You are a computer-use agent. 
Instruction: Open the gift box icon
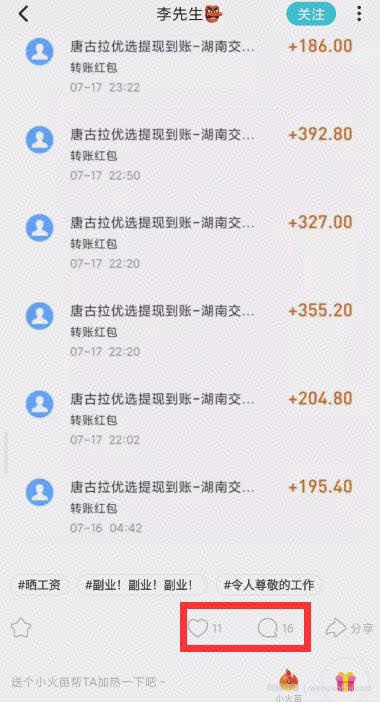pyautogui.click(x=345, y=682)
